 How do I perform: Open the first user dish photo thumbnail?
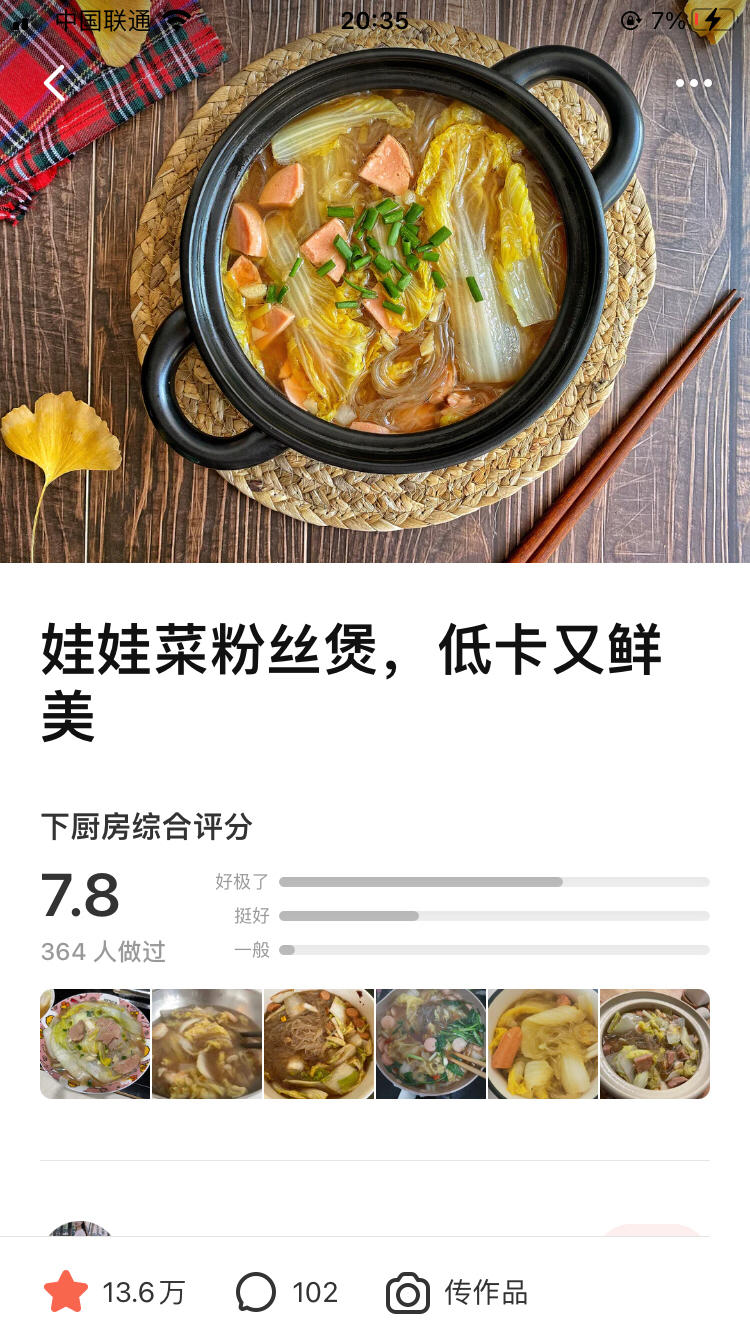pyautogui.click(x=95, y=1044)
